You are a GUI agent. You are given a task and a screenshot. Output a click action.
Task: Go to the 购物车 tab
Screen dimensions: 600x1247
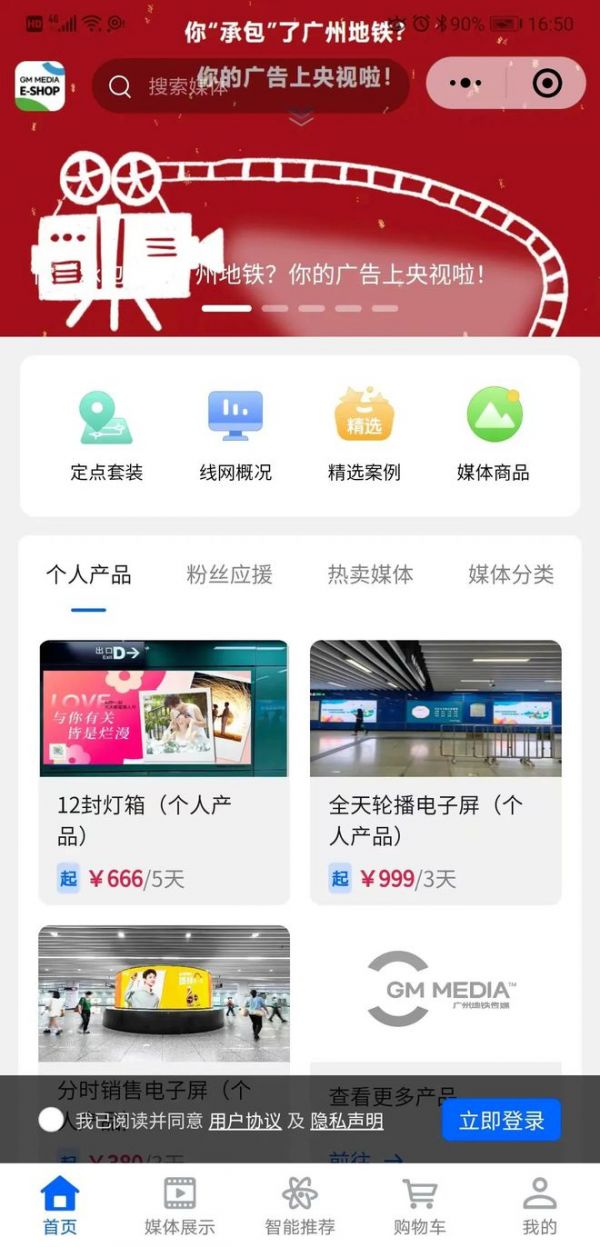(419, 1206)
